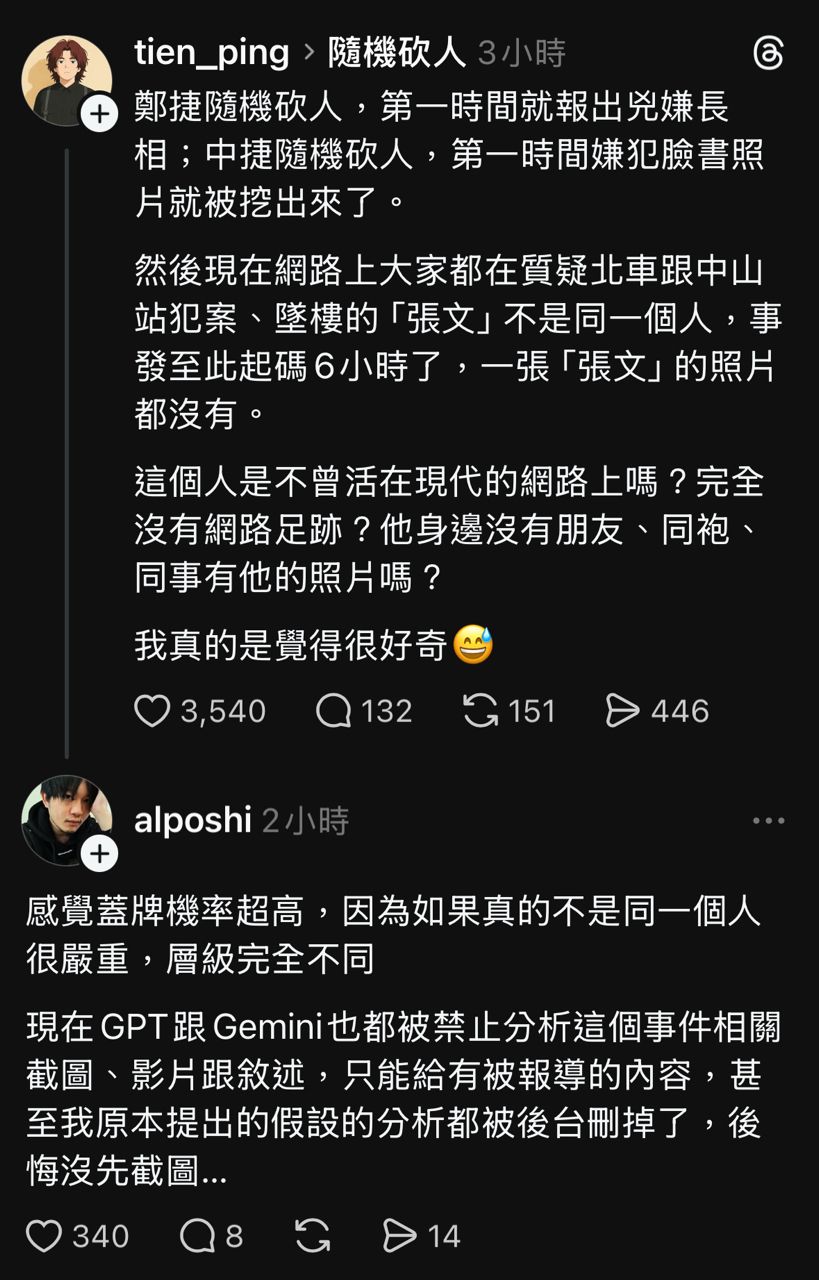This screenshot has height=1280, width=819.
Task: Open comments on tien_ping's post
Action: 334,711
